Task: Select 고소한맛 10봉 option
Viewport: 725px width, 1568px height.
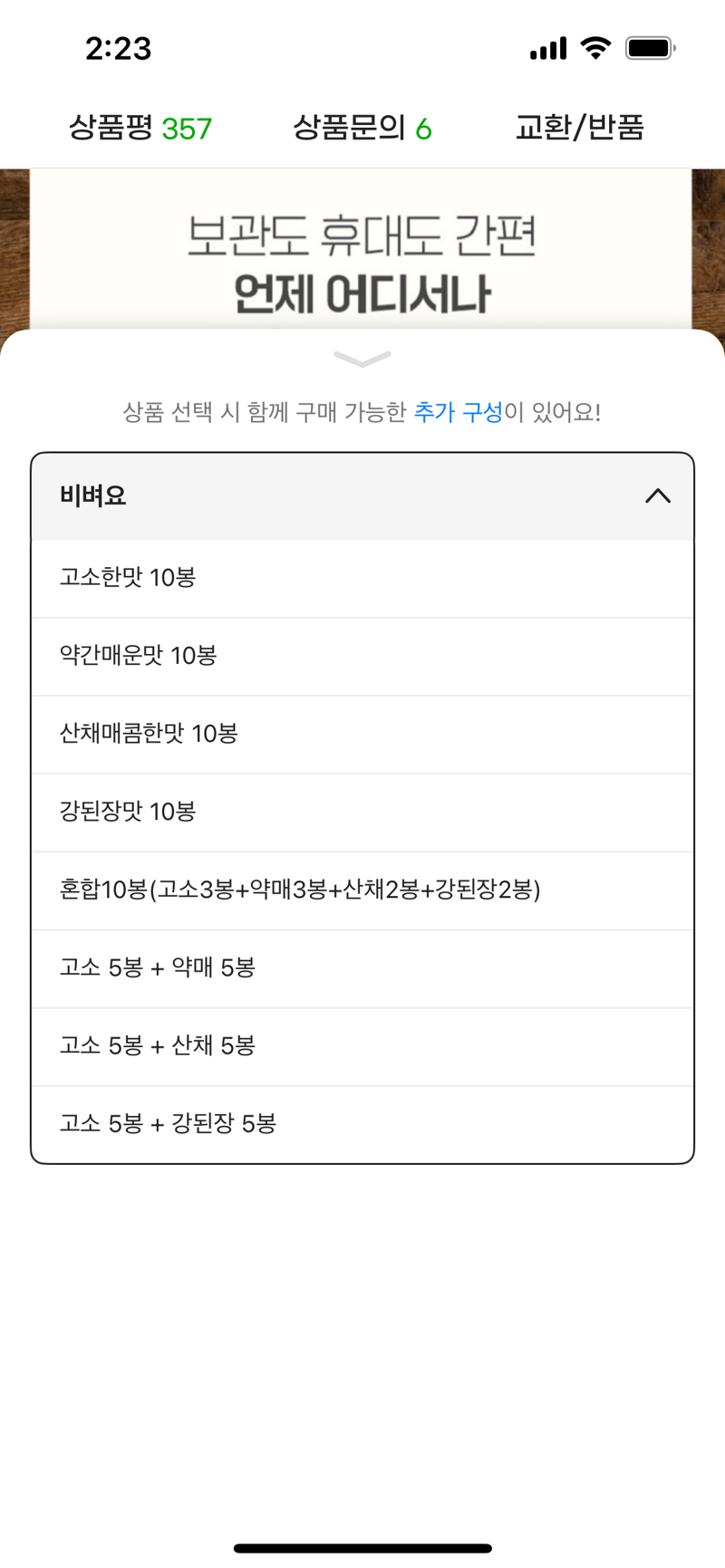Action: pyautogui.click(x=362, y=578)
